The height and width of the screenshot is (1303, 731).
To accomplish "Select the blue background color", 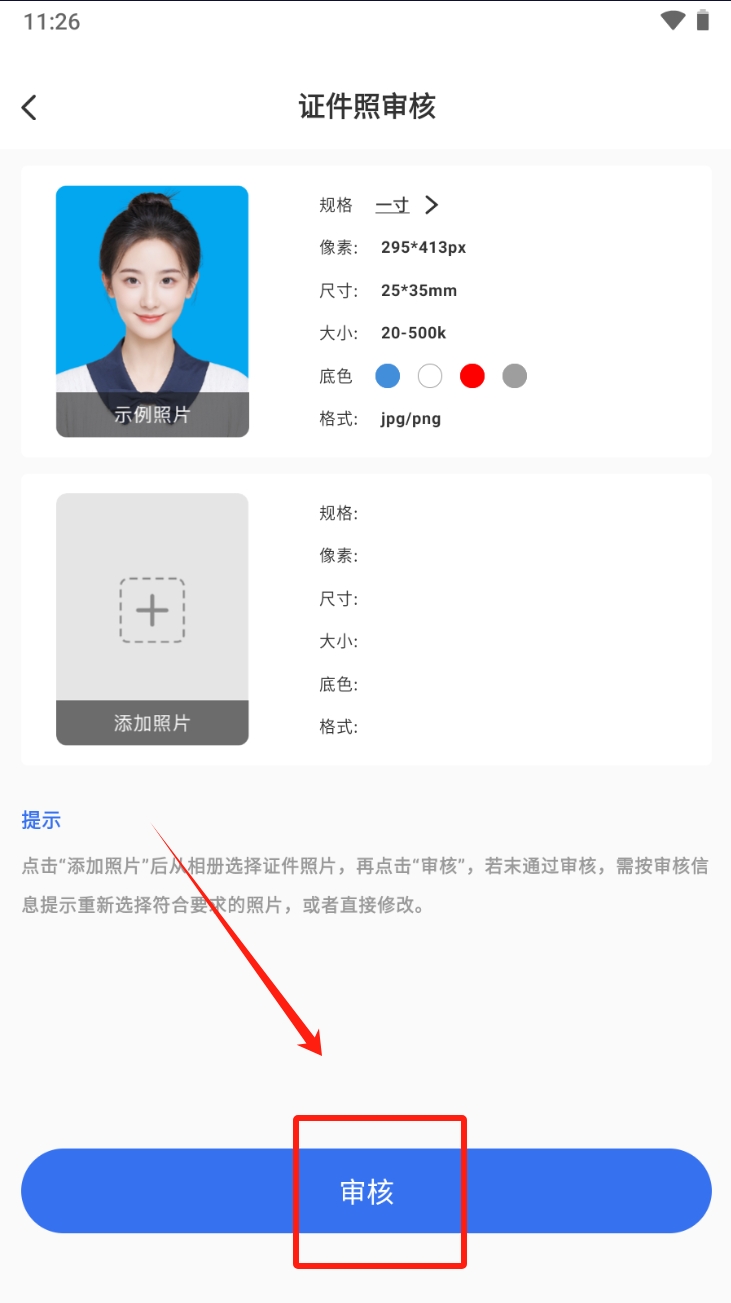I will click(387, 376).
